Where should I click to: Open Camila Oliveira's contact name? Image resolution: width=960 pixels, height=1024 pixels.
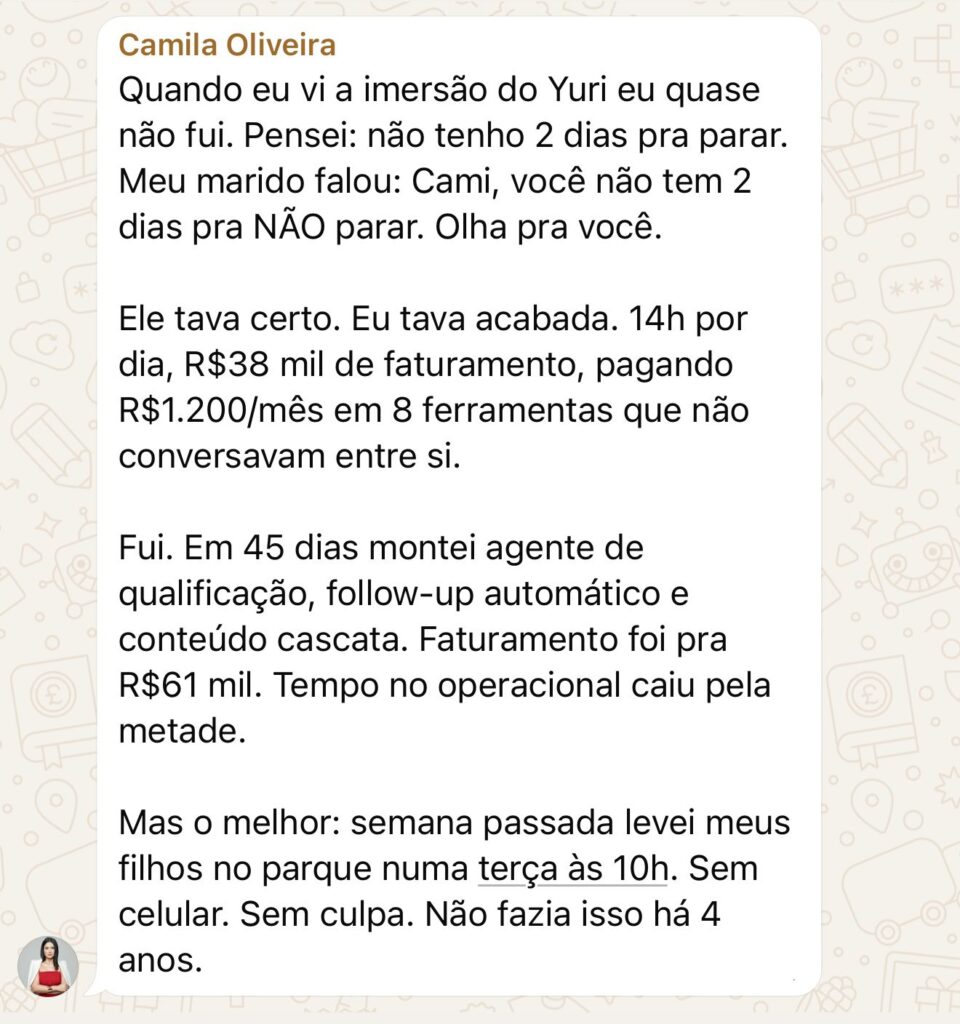click(227, 45)
